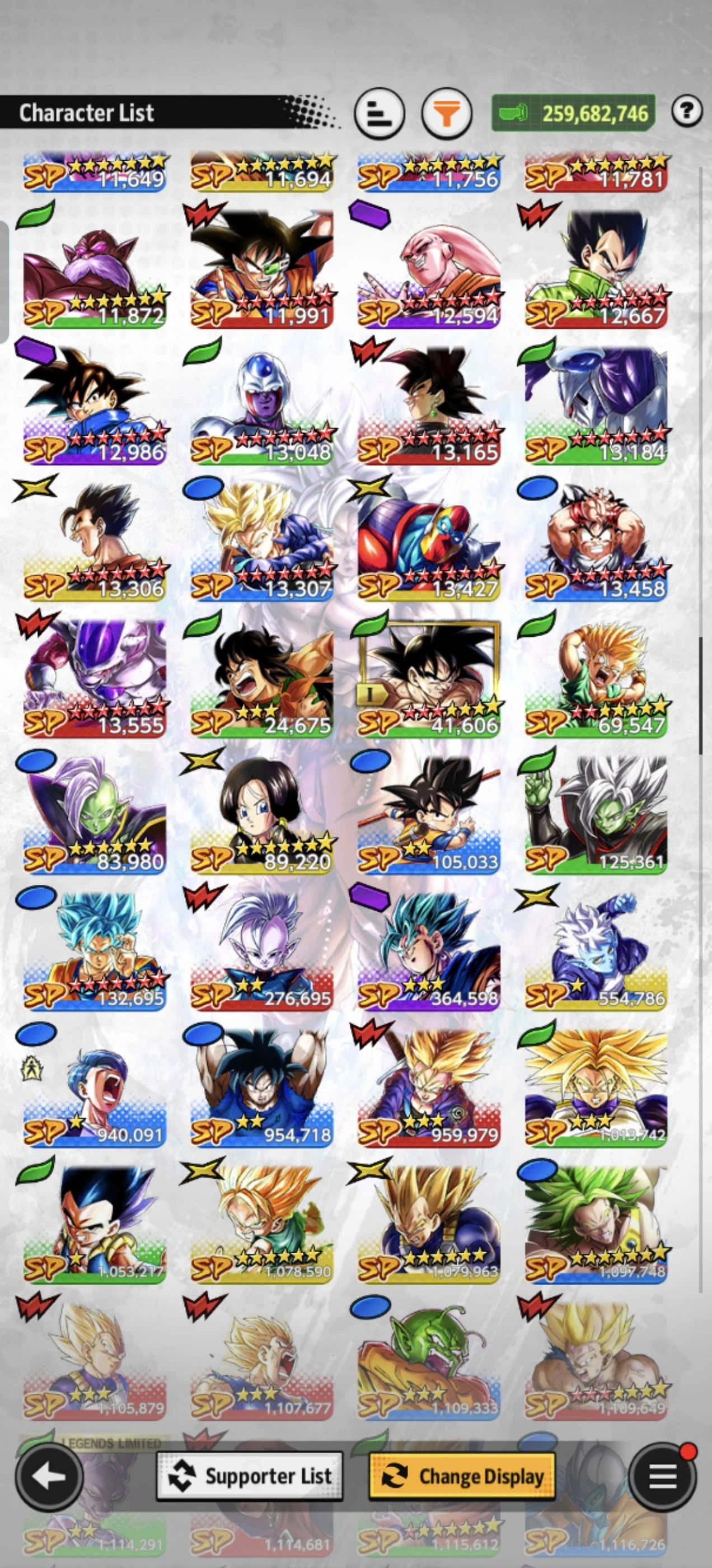Viewport: 712px width, 1568px height.
Task: Open the orange filter funnel
Action: tap(447, 114)
